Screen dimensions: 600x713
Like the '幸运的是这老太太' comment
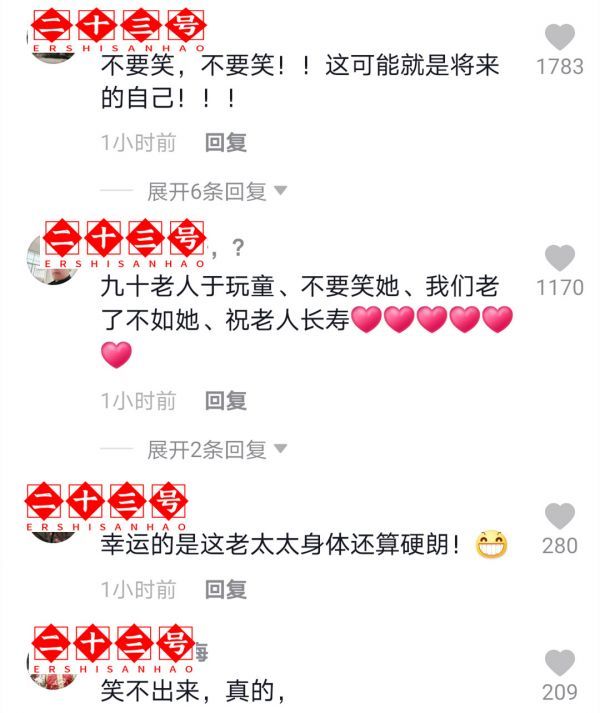(559, 516)
